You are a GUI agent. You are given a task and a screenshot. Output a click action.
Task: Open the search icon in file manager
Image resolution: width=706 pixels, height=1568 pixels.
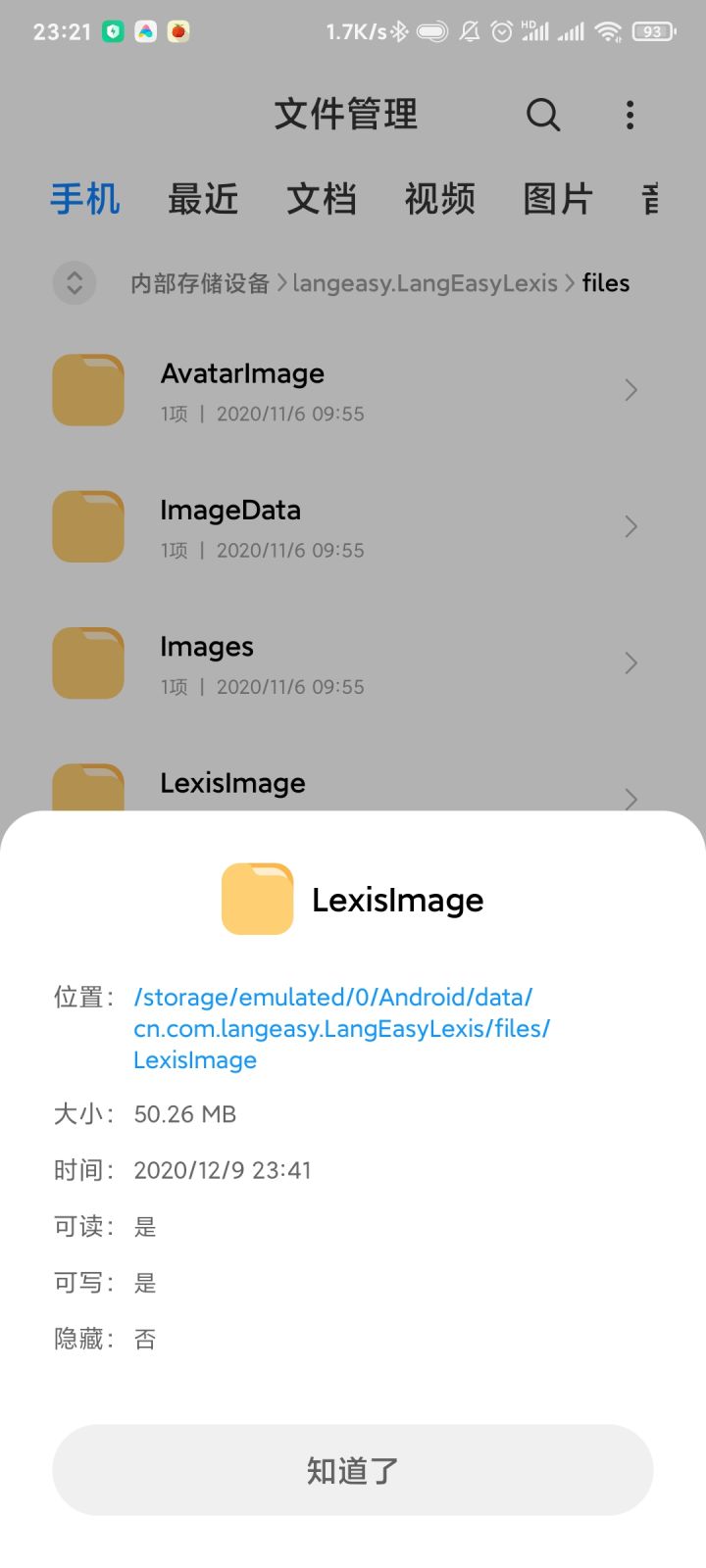tap(543, 115)
